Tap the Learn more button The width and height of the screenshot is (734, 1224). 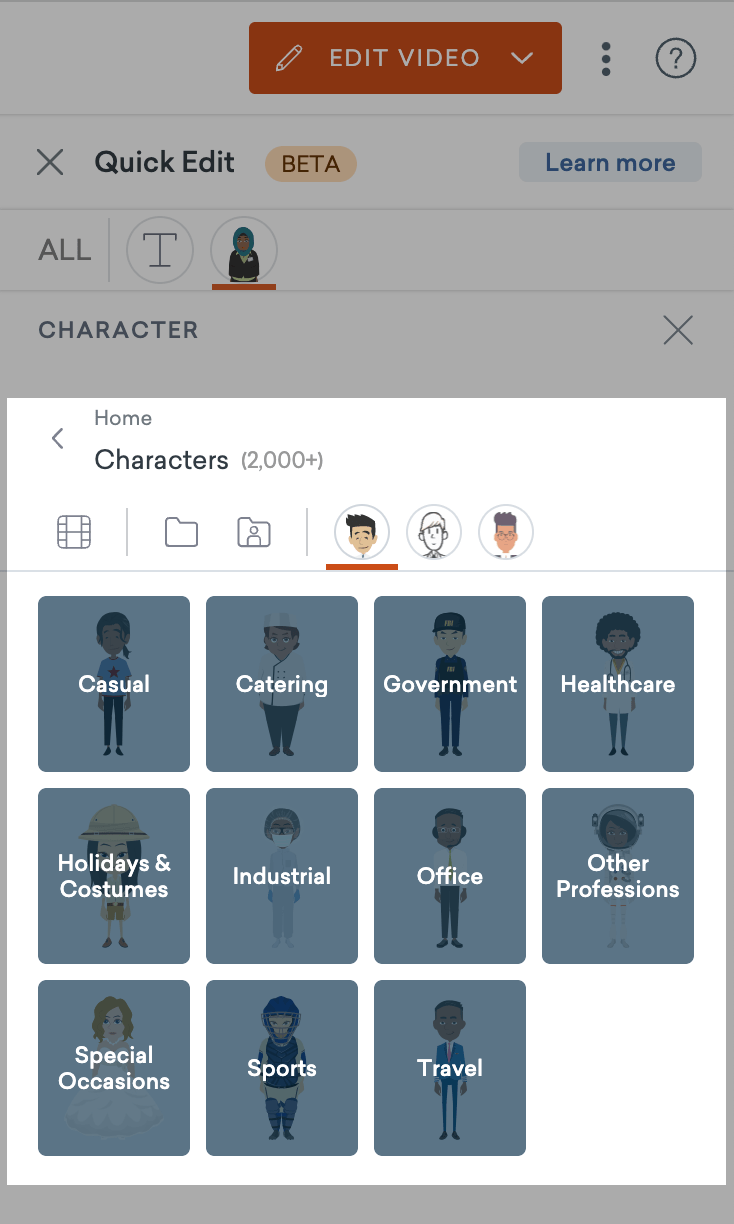(x=610, y=162)
